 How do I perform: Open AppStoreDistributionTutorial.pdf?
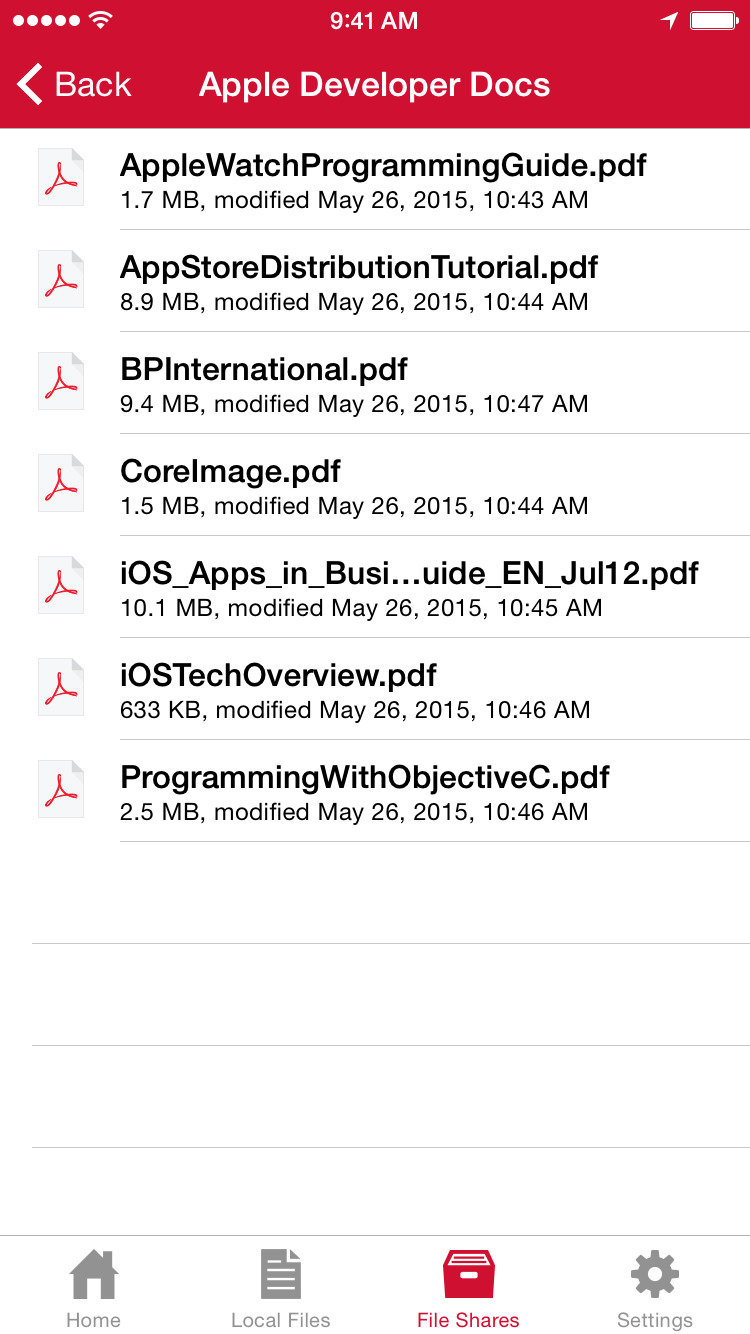(x=359, y=281)
